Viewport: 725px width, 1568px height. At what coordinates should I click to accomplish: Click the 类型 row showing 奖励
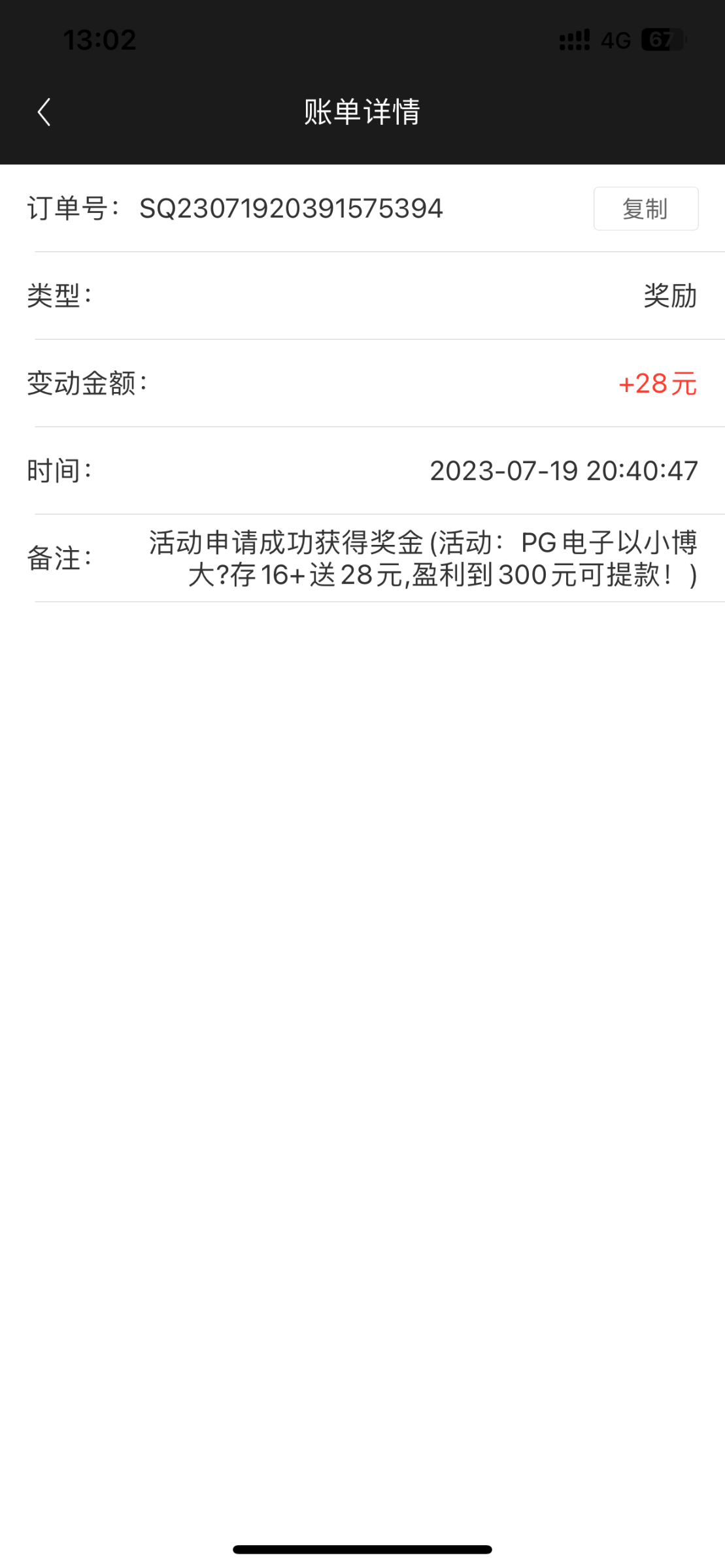[362, 296]
